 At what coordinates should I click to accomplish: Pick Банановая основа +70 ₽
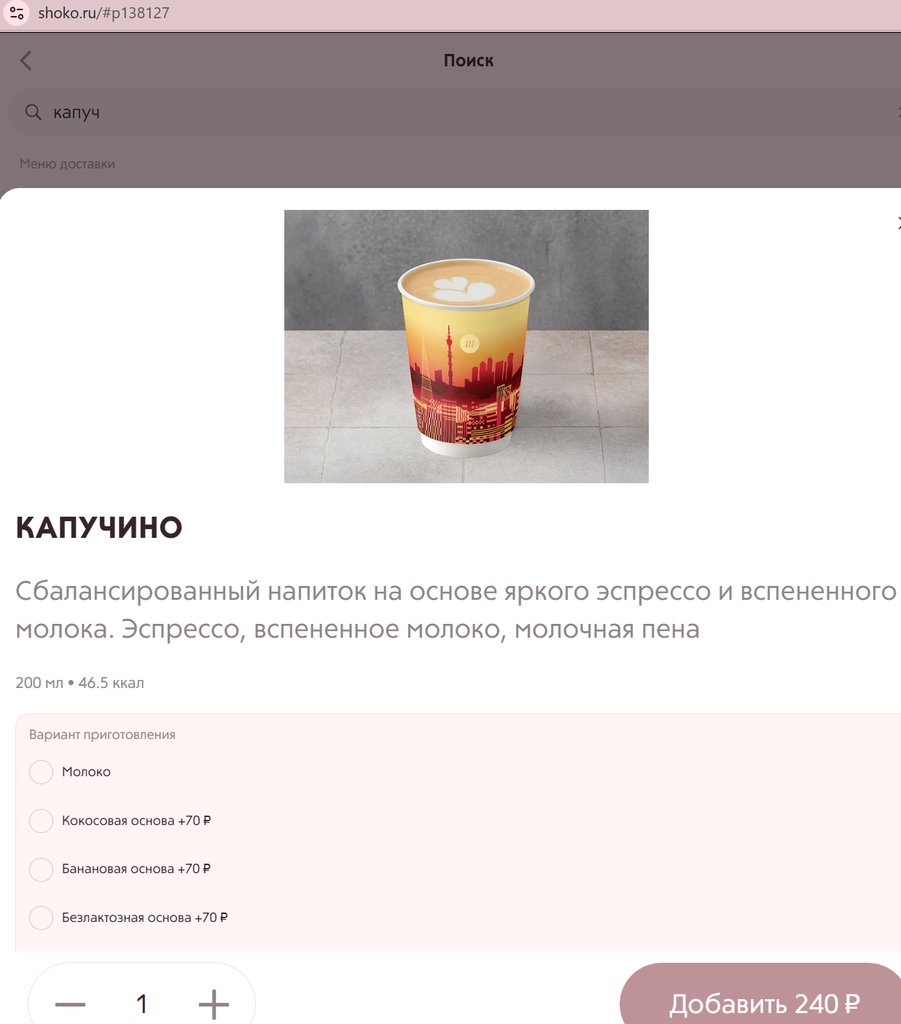[x=41, y=869]
